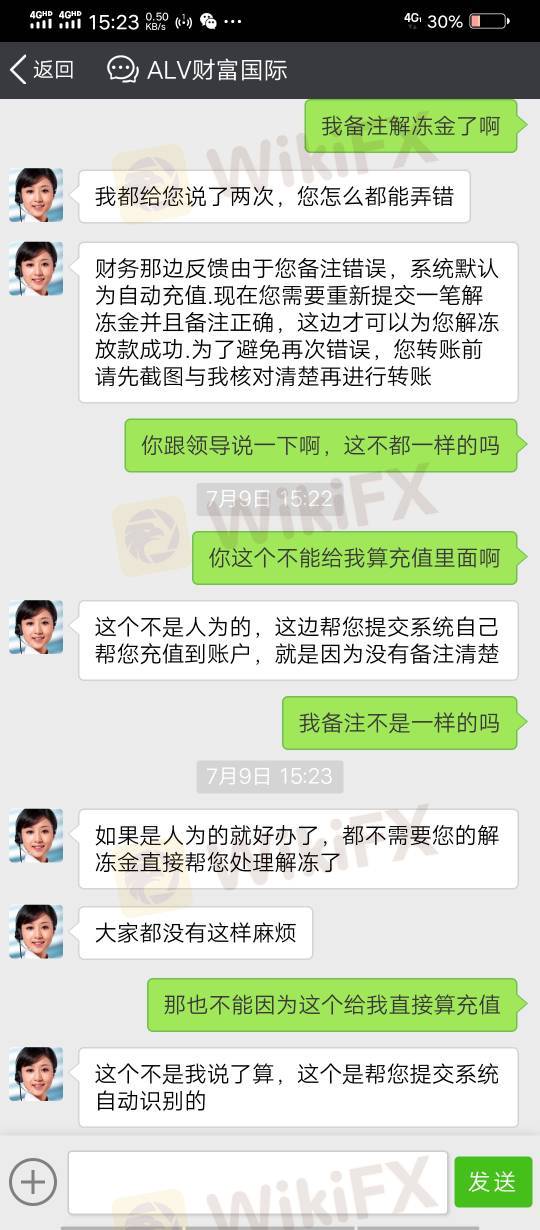The image size is (540, 1230).
Task: Go back using the 返回 button
Action: pos(42,69)
